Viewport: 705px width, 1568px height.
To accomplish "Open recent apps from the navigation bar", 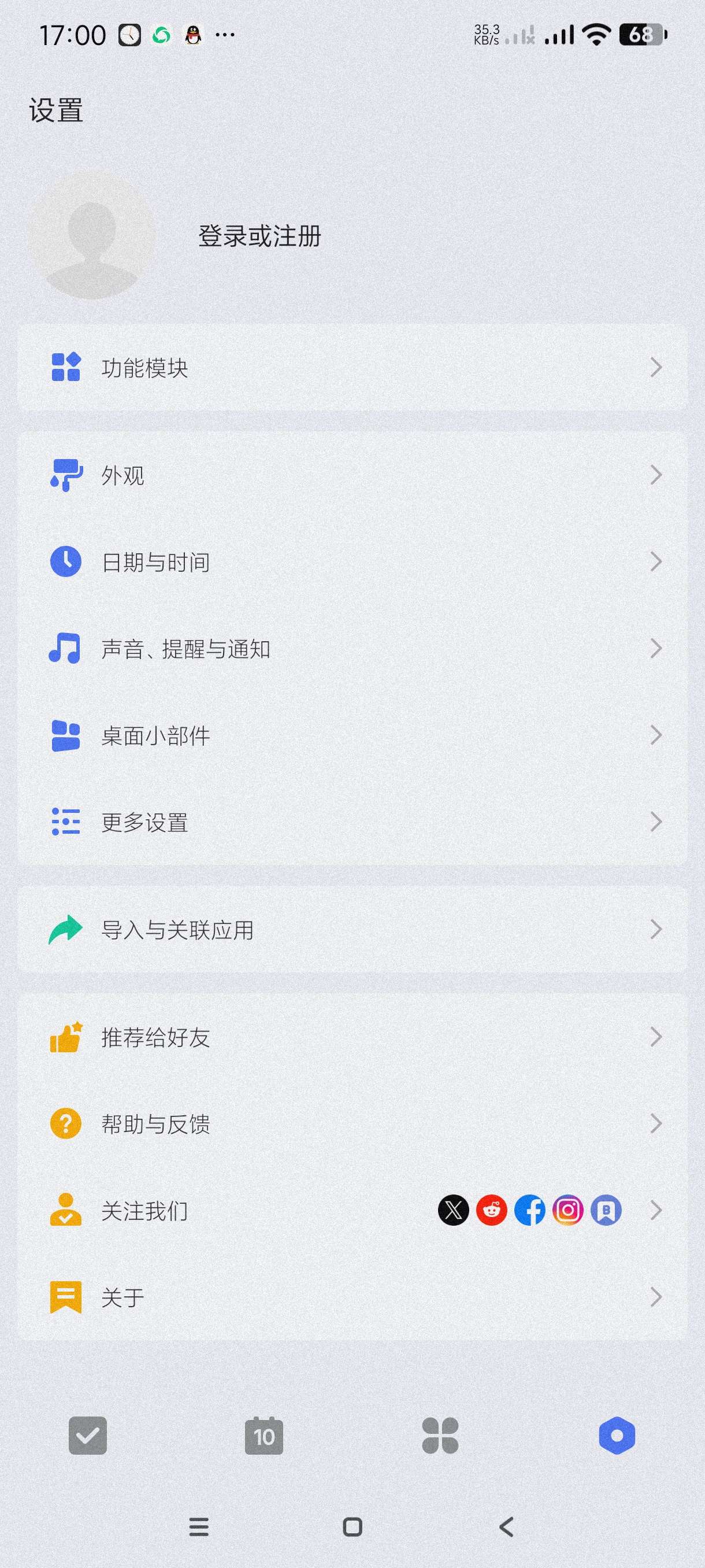I will [x=199, y=1526].
